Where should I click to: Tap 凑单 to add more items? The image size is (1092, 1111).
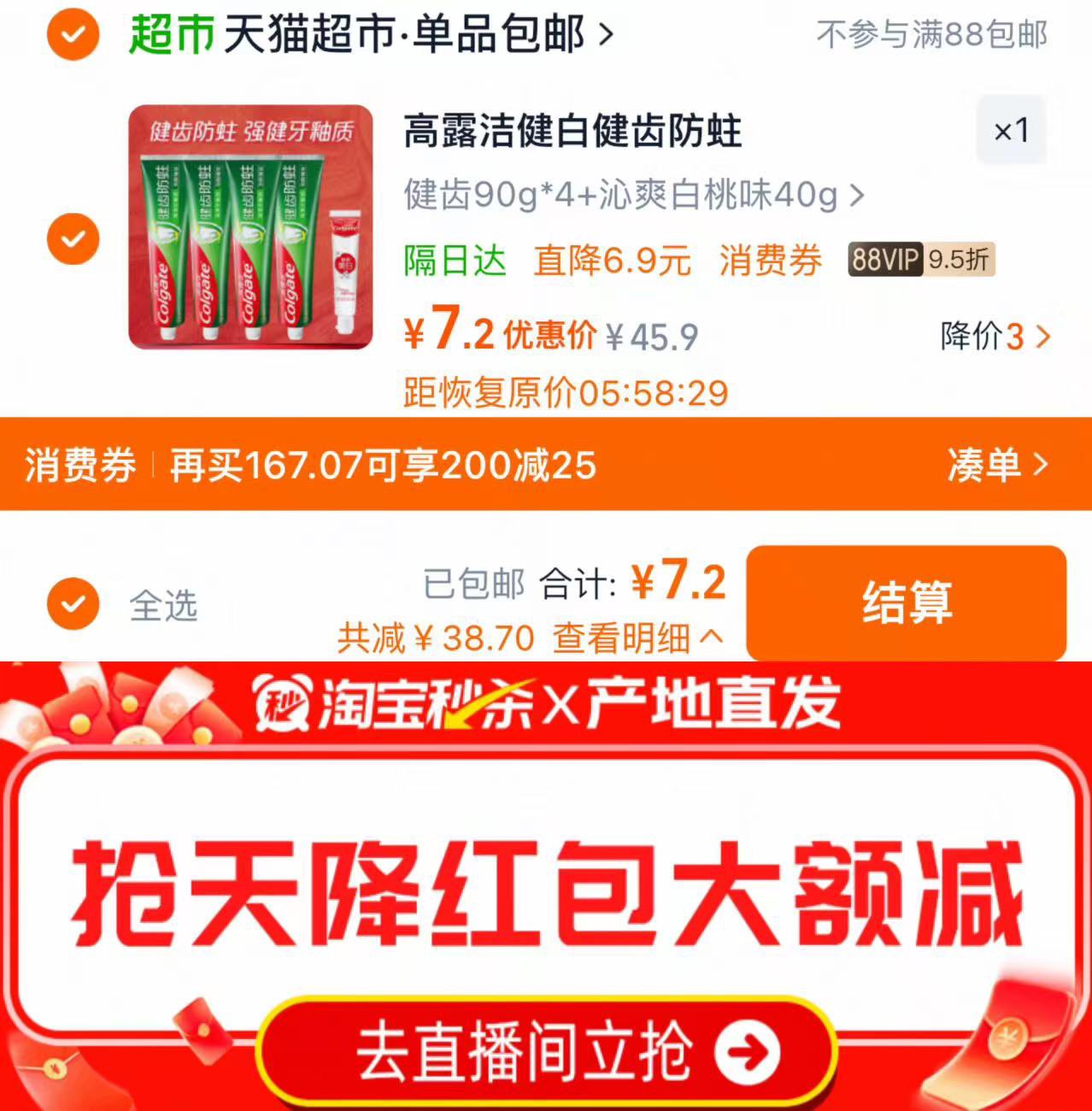[996, 464]
